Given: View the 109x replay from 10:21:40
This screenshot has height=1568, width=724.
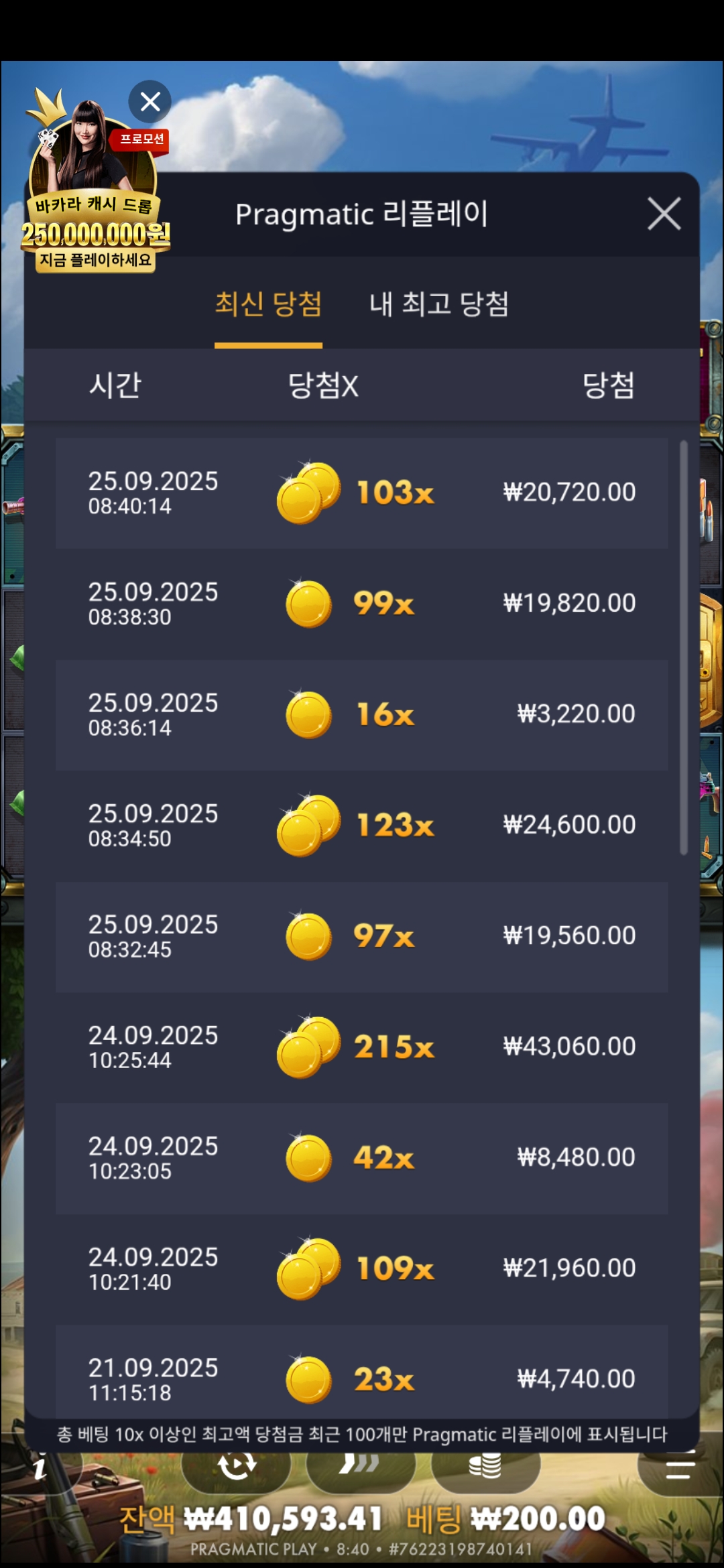Looking at the screenshot, I should (362, 1268).
